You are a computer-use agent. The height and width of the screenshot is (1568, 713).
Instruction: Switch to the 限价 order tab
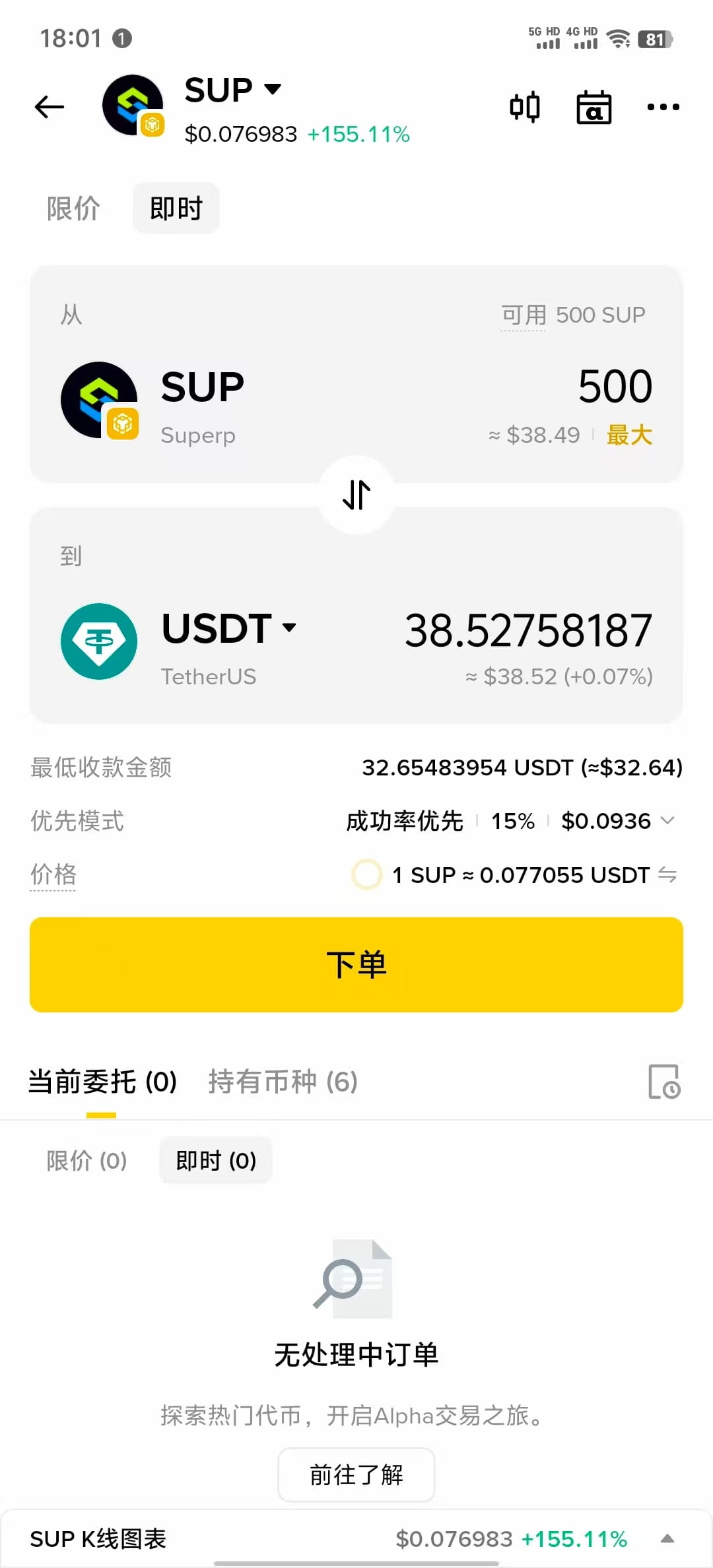tap(73, 209)
